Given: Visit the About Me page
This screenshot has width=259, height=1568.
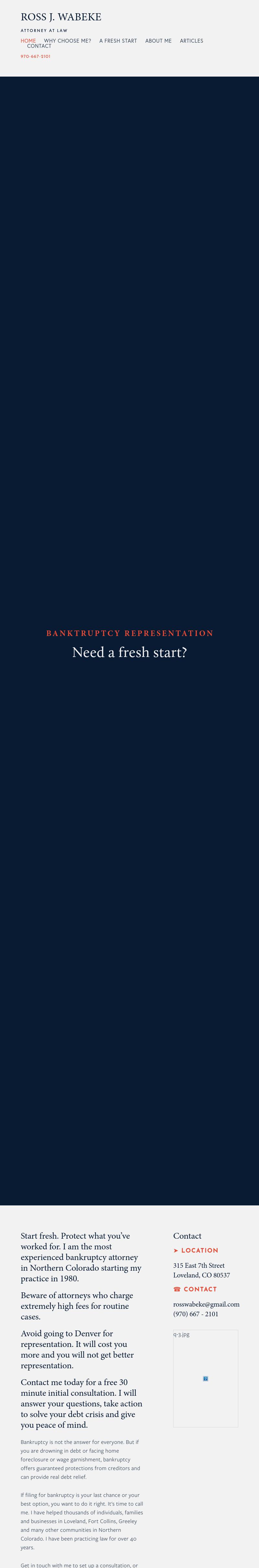Looking at the screenshot, I should click(158, 41).
